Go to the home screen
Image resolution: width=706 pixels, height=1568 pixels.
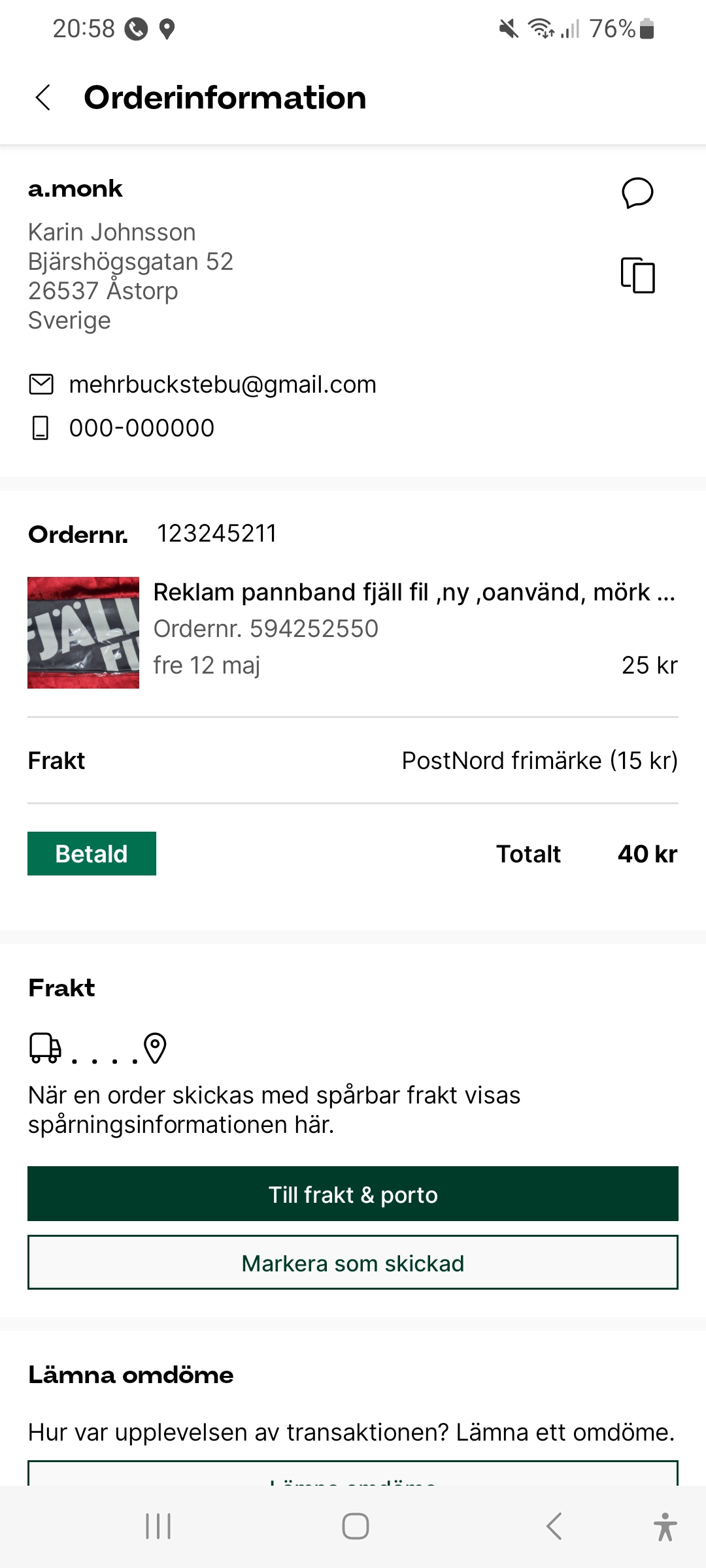pos(355,1527)
